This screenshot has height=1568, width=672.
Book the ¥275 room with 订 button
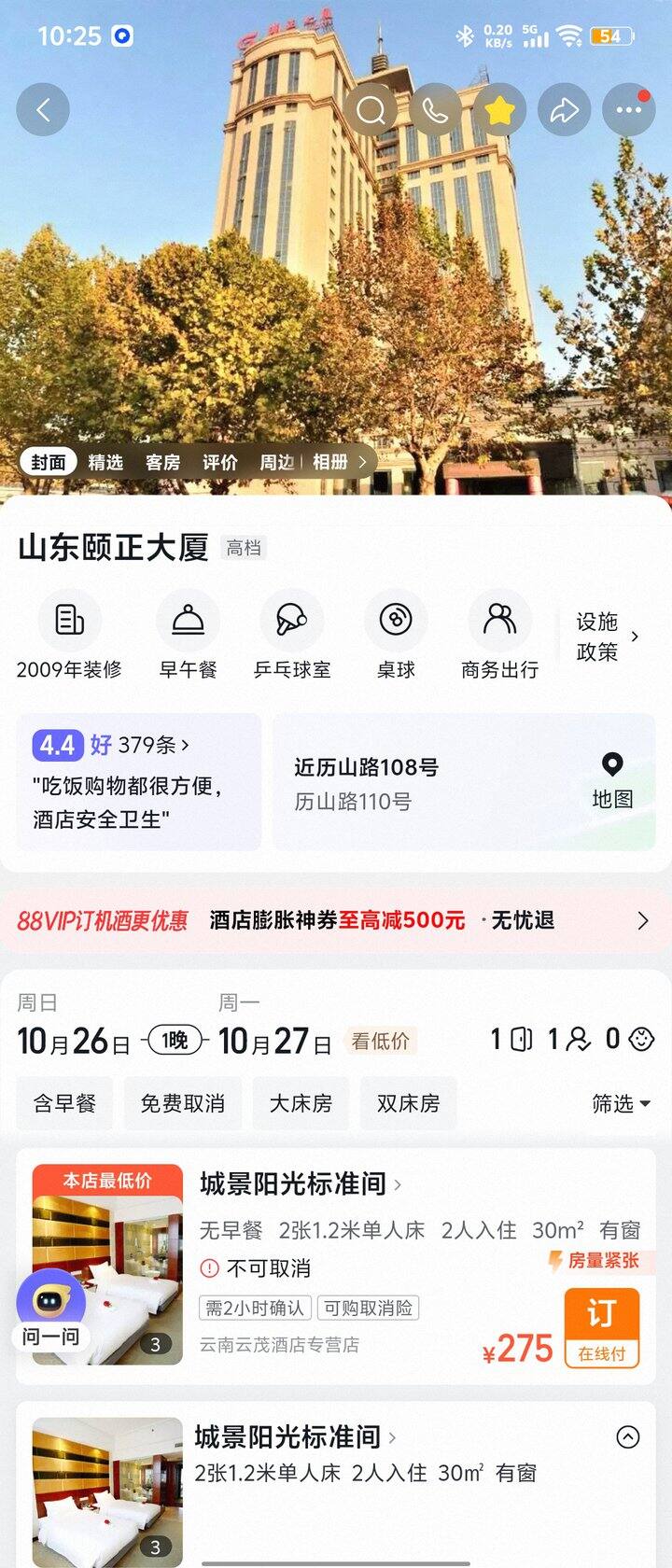click(602, 1327)
